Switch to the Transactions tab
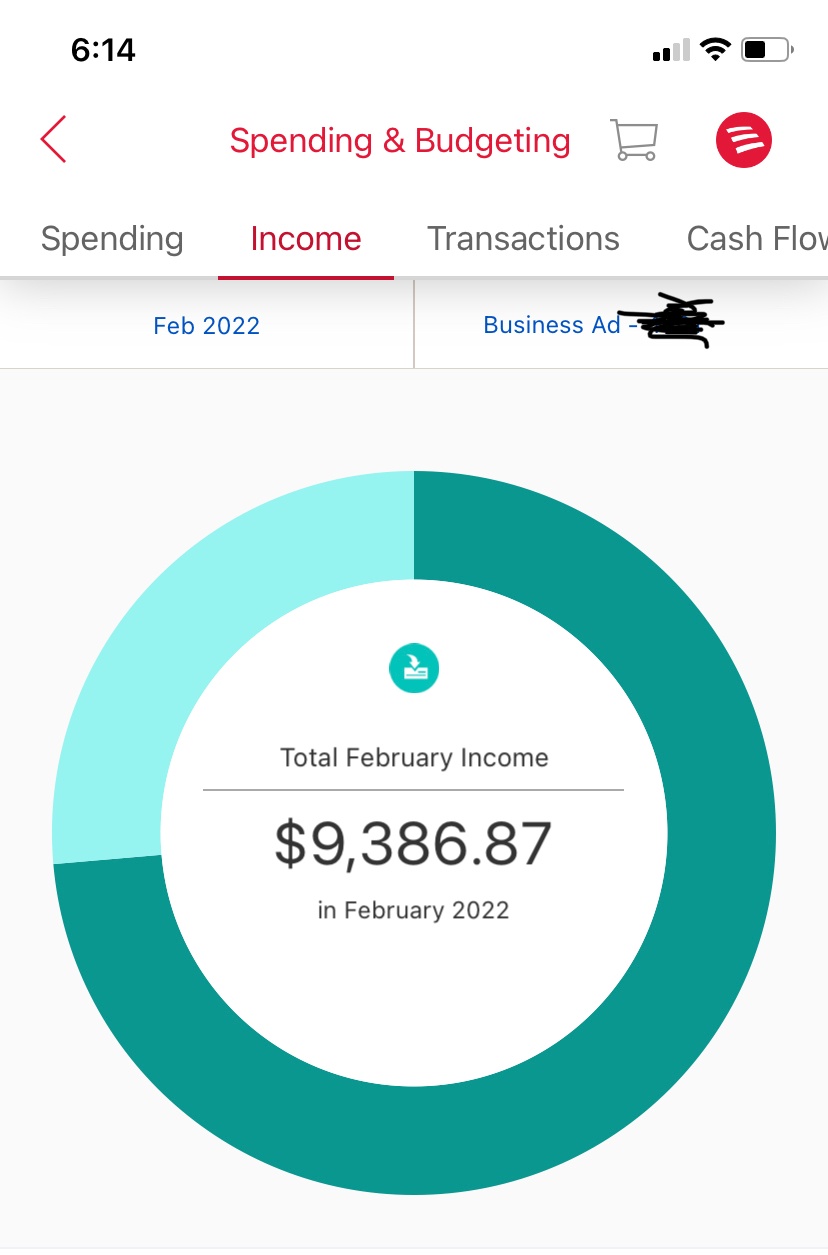The image size is (828, 1255). pos(523,239)
